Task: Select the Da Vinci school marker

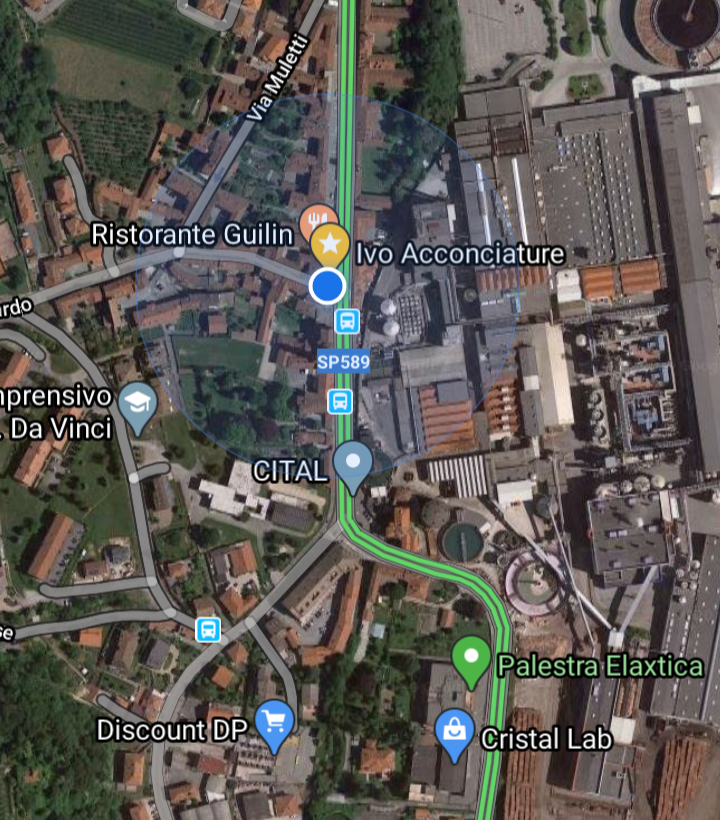Action: point(137,404)
